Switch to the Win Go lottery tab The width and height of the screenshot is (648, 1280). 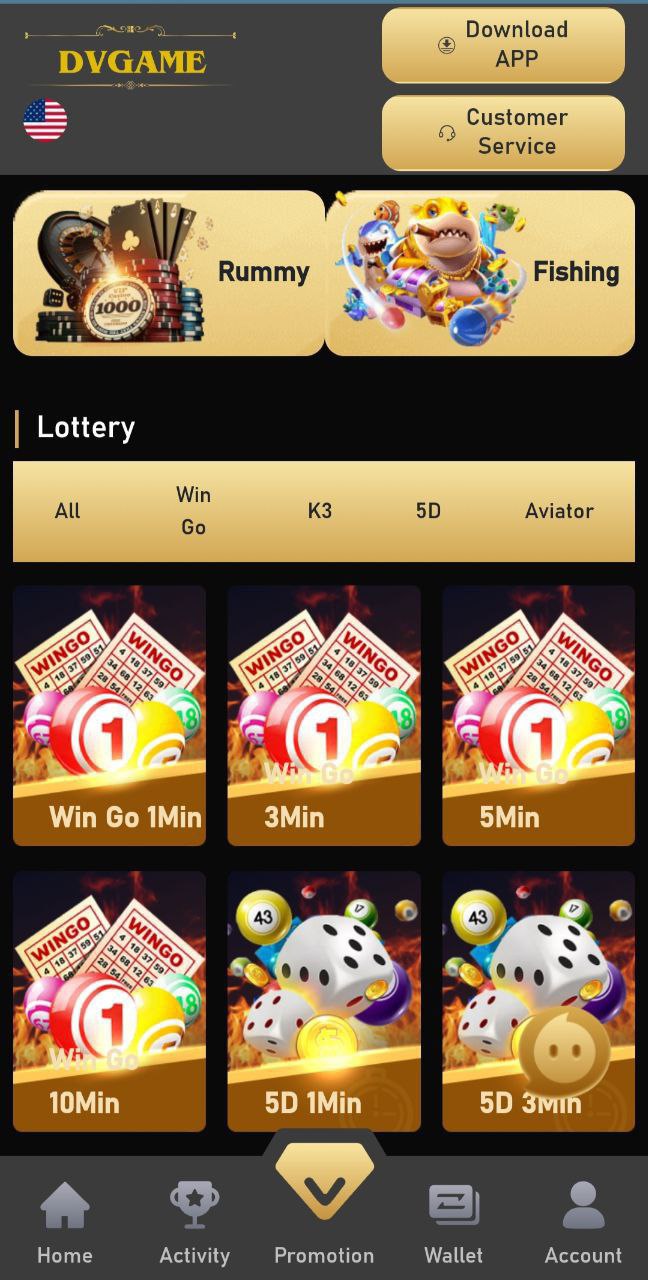(193, 511)
